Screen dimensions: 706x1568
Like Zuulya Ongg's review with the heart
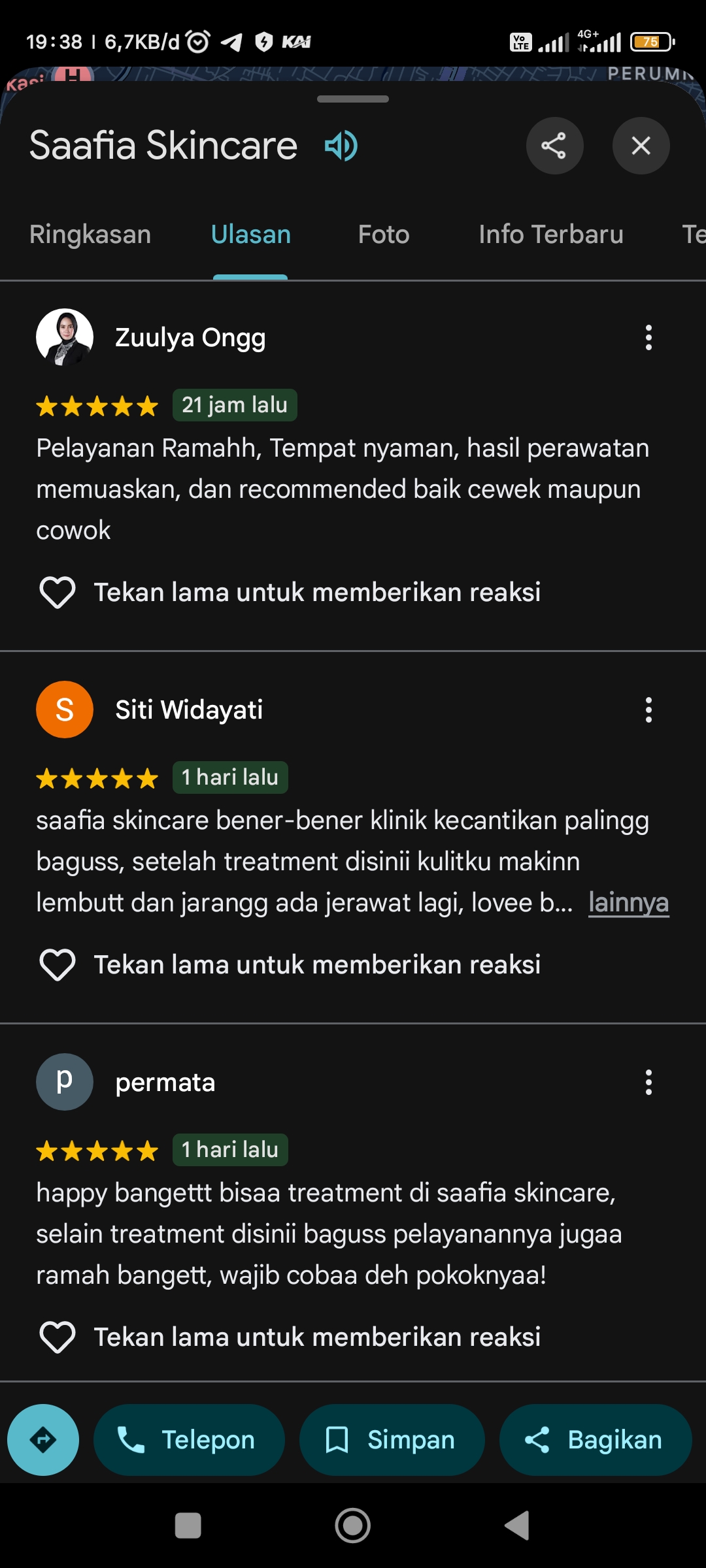pyautogui.click(x=58, y=593)
